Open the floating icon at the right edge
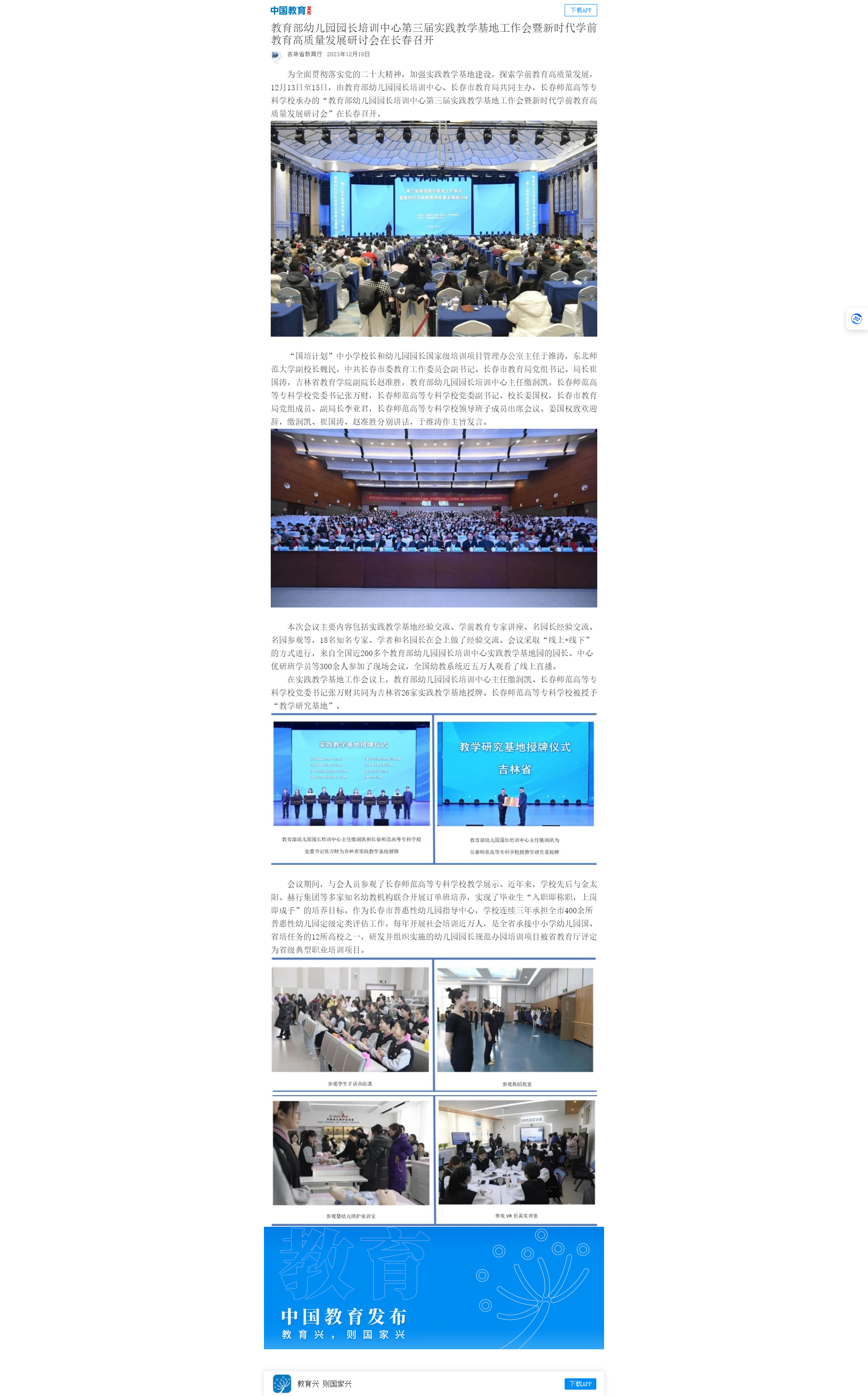Image resolution: width=868 pixels, height=1396 pixels. pyautogui.click(x=857, y=318)
